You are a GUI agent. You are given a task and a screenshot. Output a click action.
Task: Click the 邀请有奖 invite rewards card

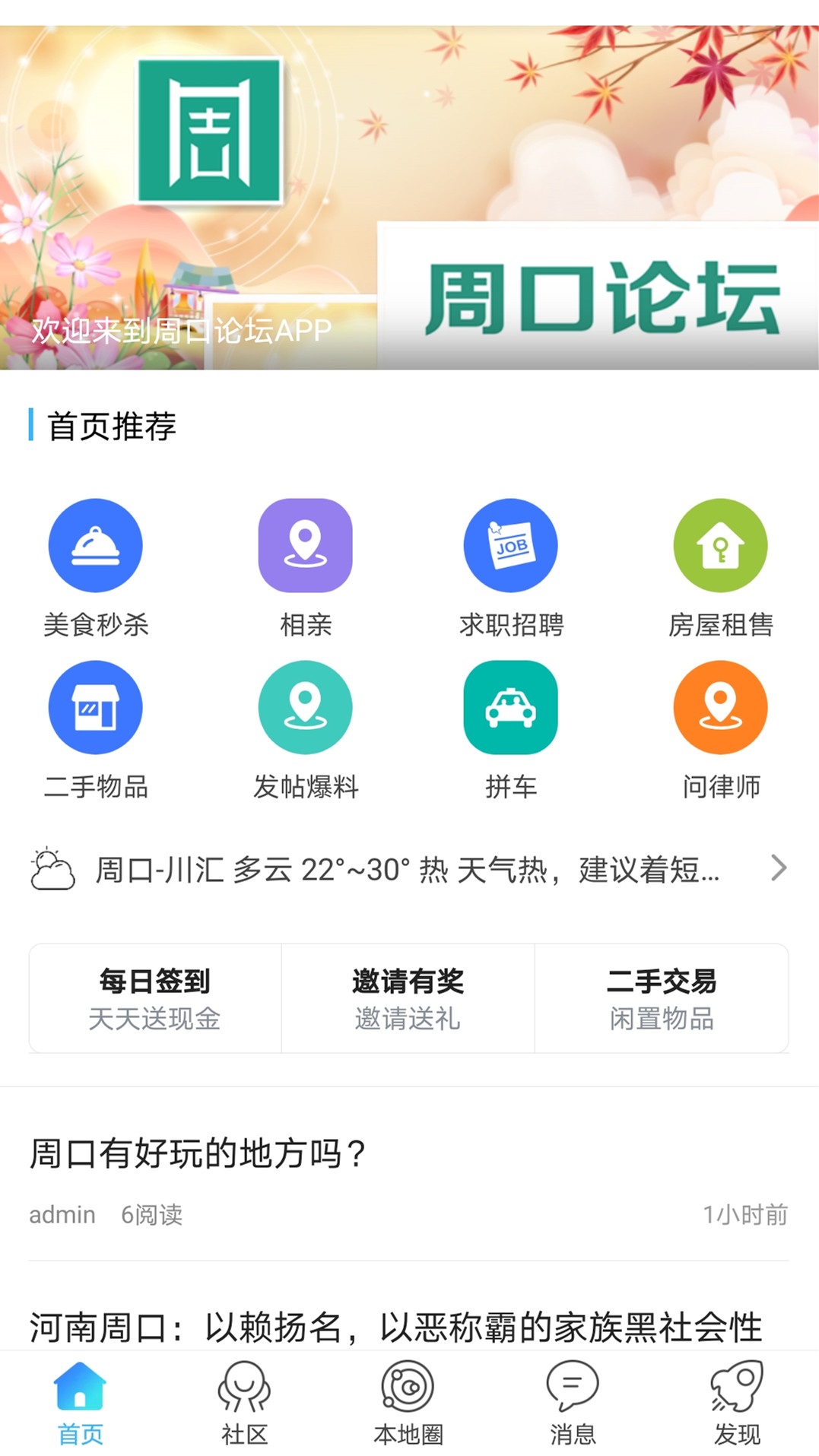coord(408,998)
